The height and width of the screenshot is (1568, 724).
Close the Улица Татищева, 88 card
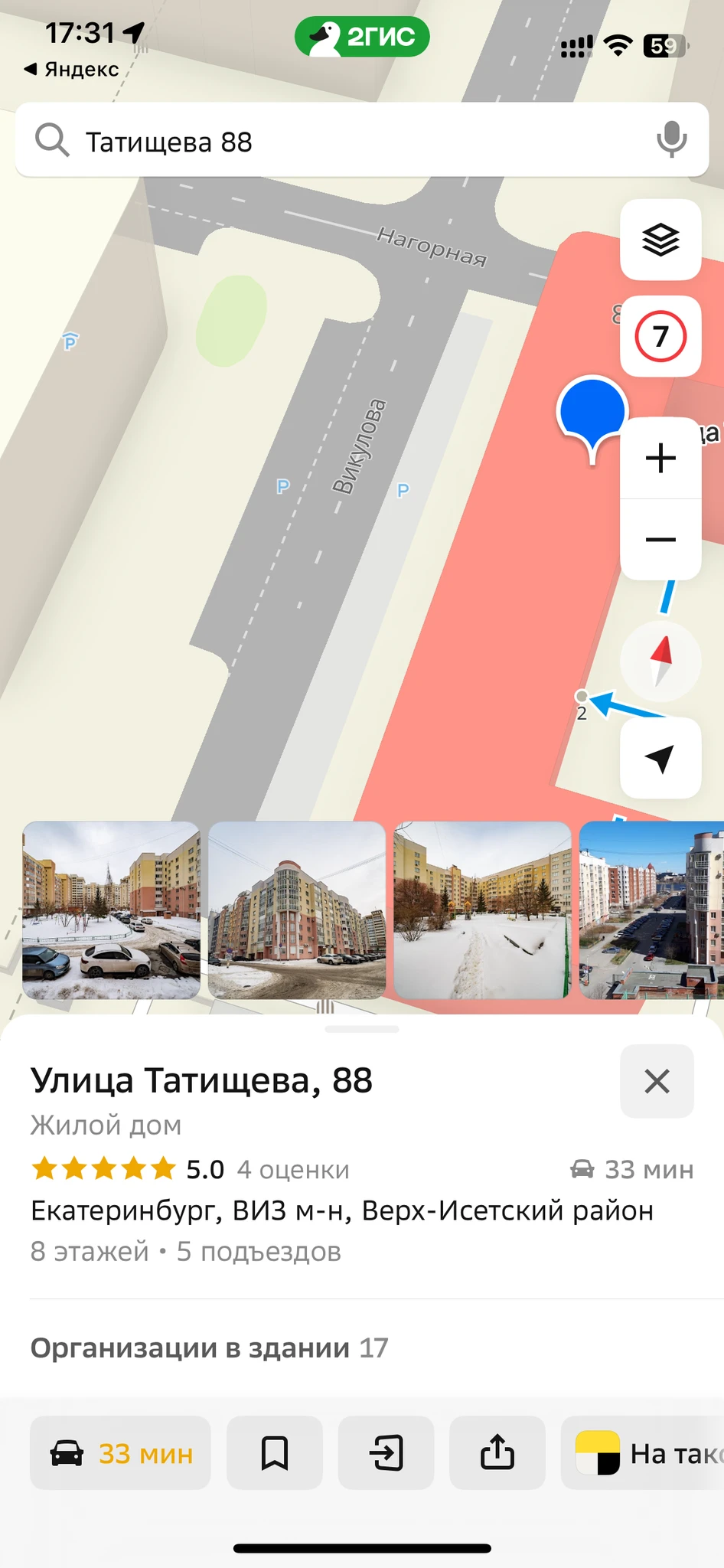657,1081
